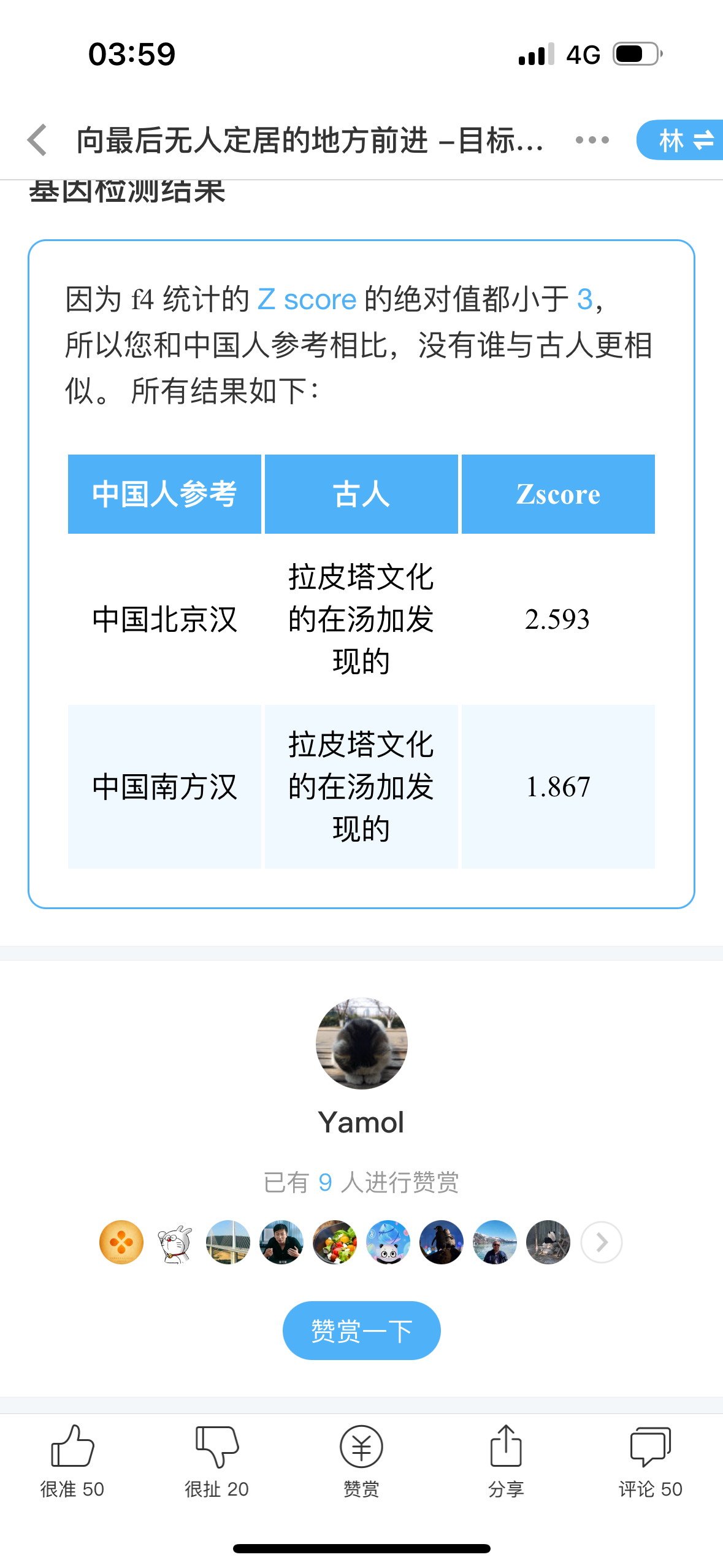Open the 评论 comments section

coord(650,1460)
